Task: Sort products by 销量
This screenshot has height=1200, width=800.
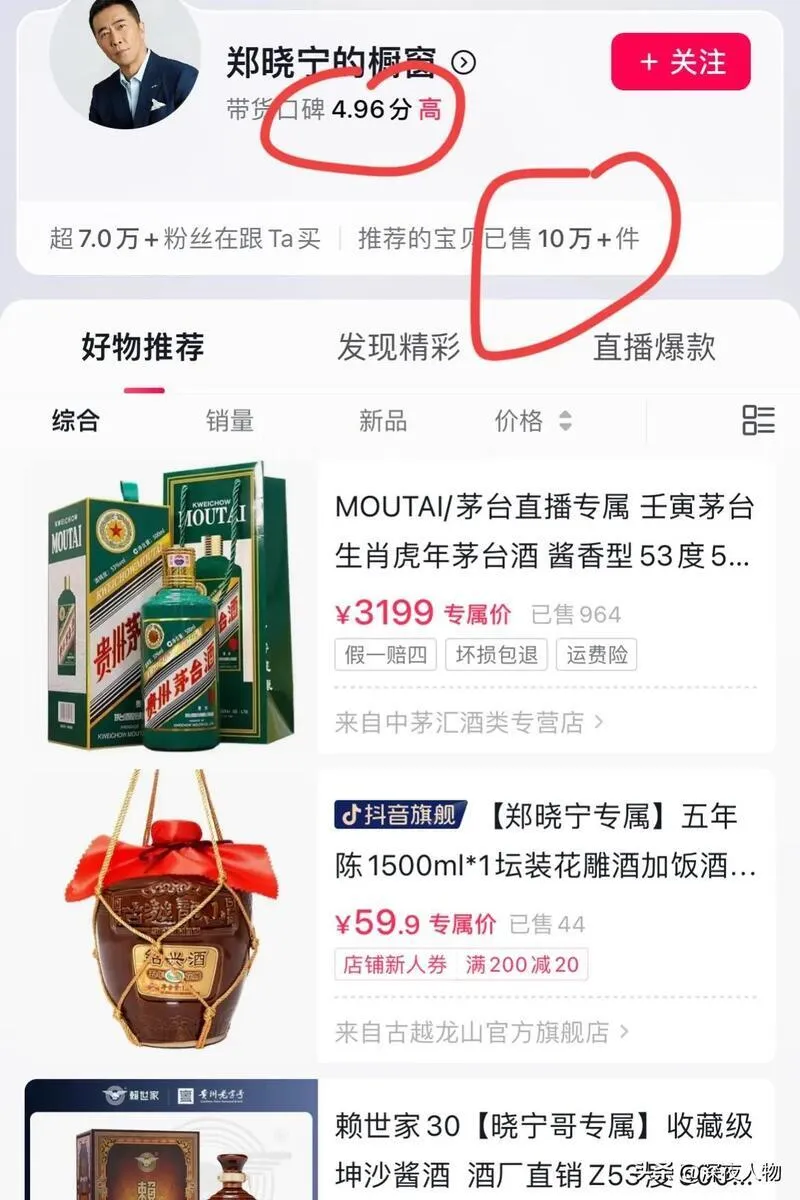Action: 230,421
